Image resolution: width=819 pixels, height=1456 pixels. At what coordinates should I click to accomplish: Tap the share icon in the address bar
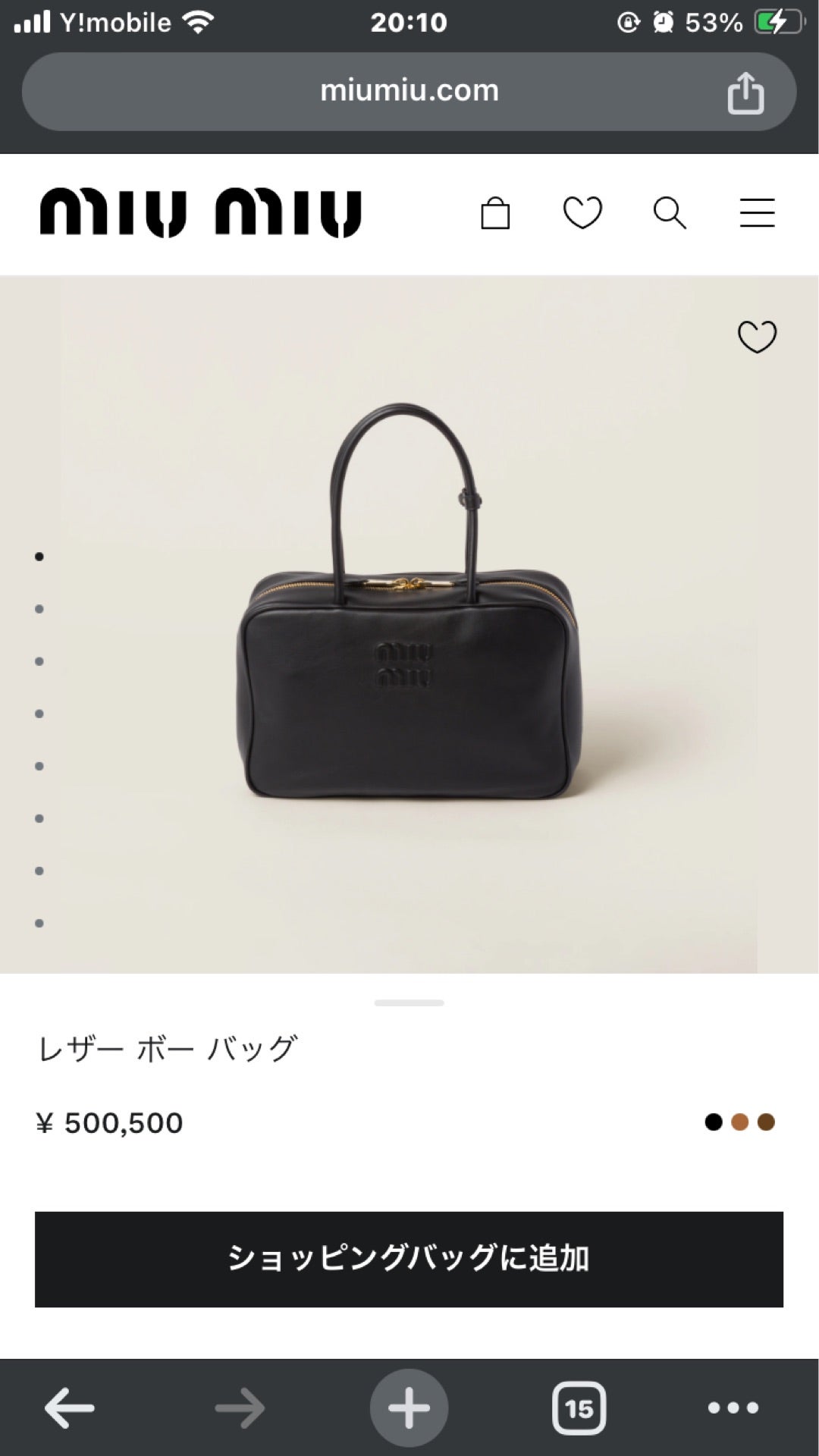[x=747, y=91]
